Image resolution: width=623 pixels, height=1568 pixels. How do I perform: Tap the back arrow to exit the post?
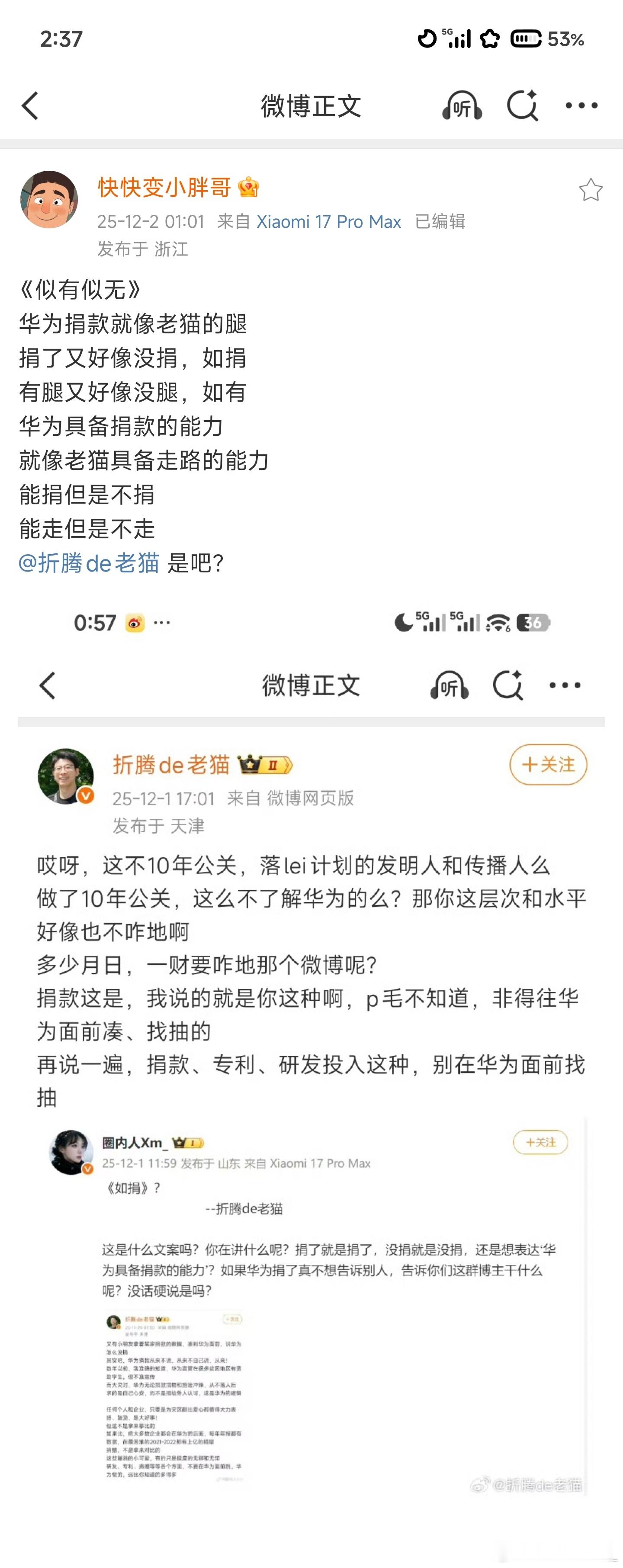pyautogui.click(x=29, y=105)
